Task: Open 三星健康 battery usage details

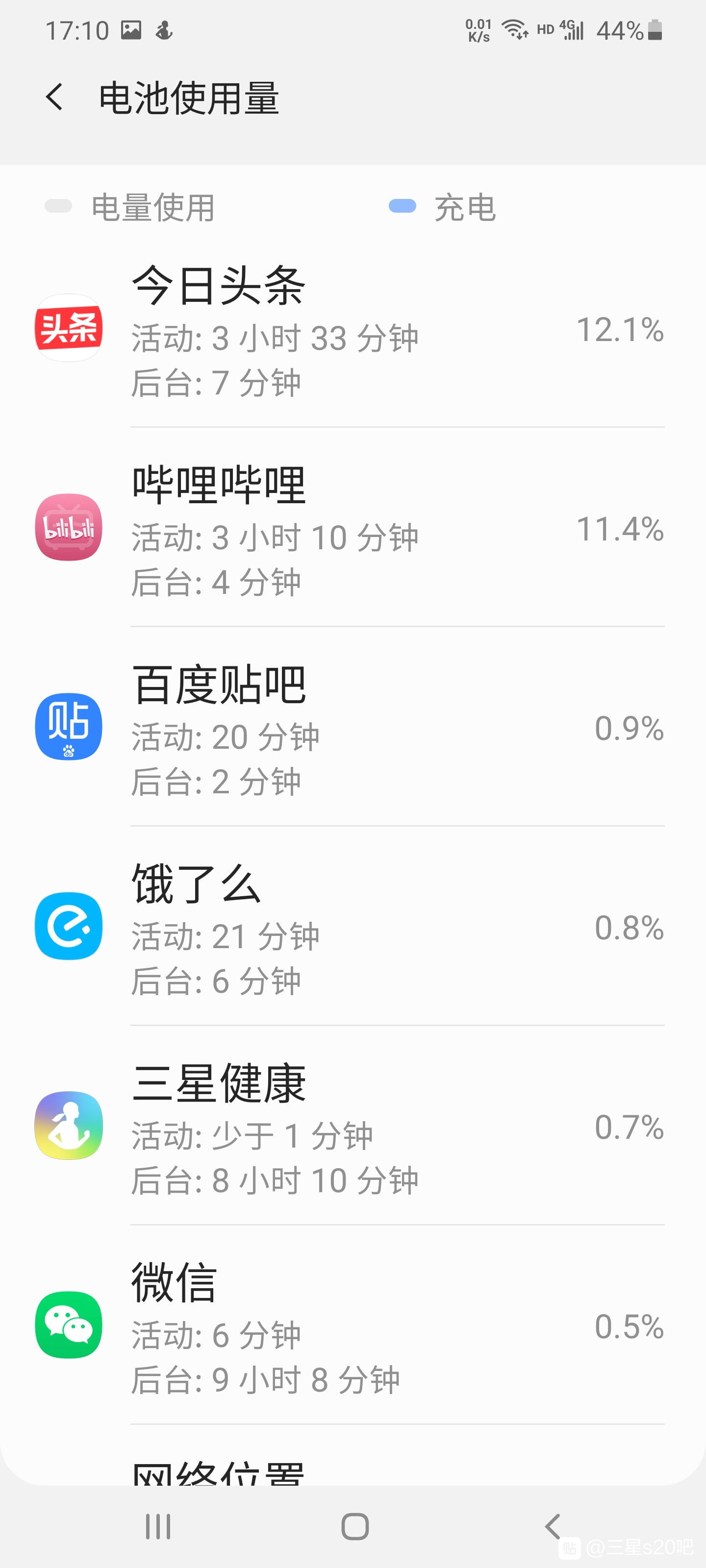Action: click(x=353, y=1126)
